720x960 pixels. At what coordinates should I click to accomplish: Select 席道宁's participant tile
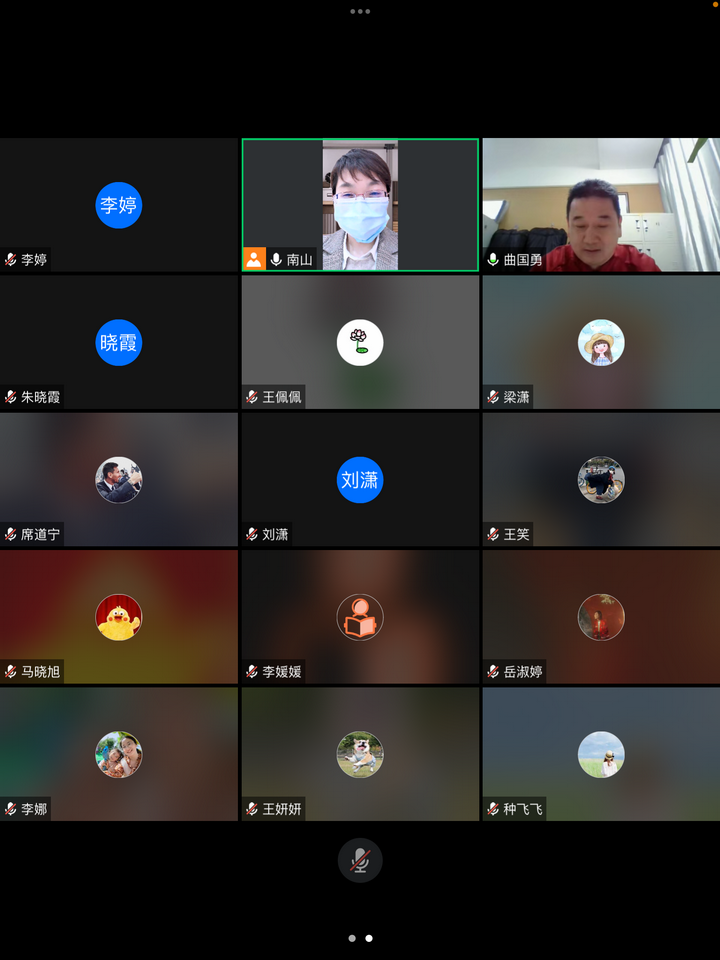click(119, 479)
